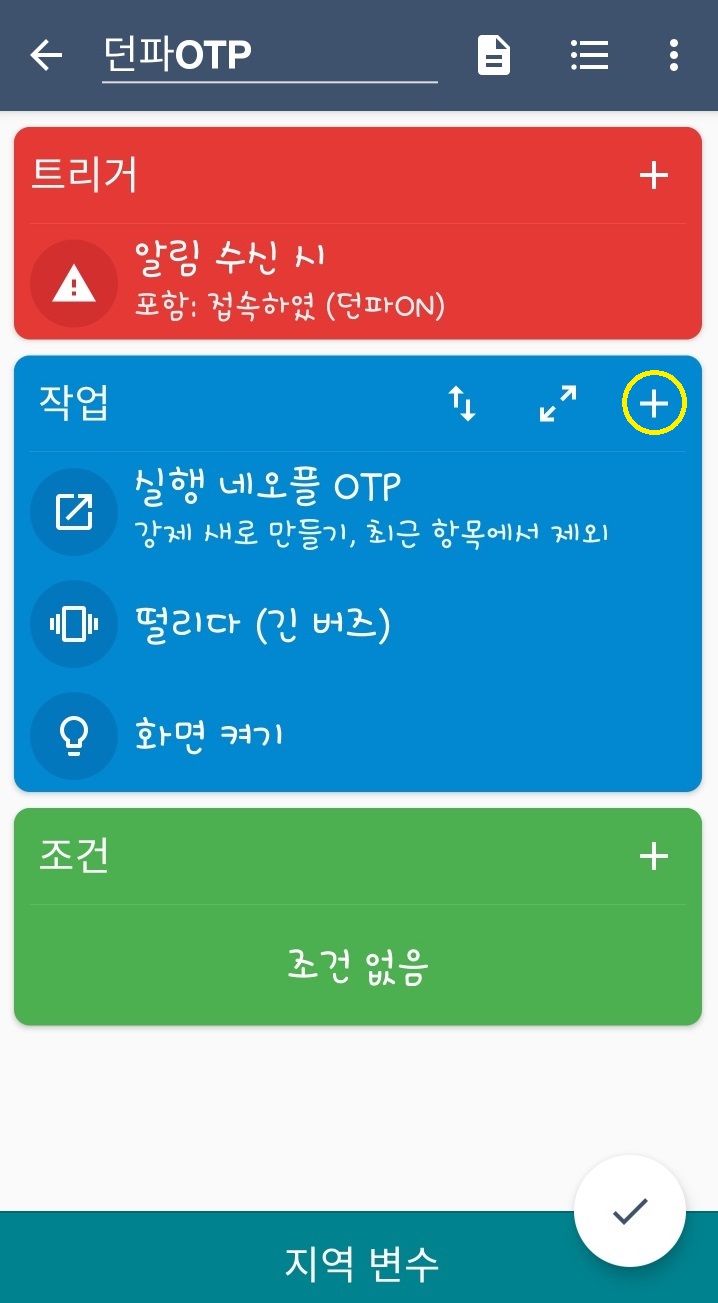The height and width of the screenshot is (1303, 718).
Task: Go back with the arrow icon
Action: [x=46, y=56]
